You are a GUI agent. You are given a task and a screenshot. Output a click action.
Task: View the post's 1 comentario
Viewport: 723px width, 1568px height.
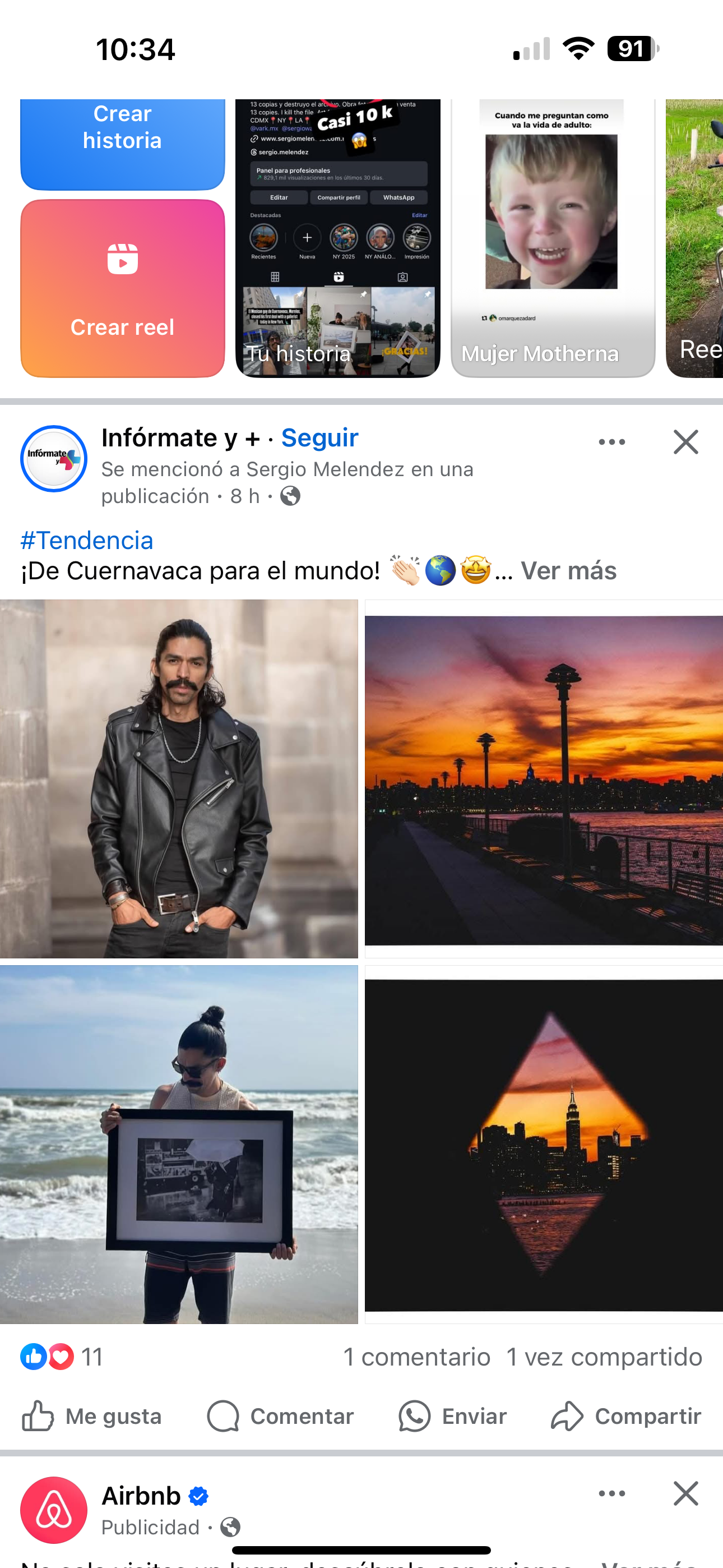(x=417, y=1357)
